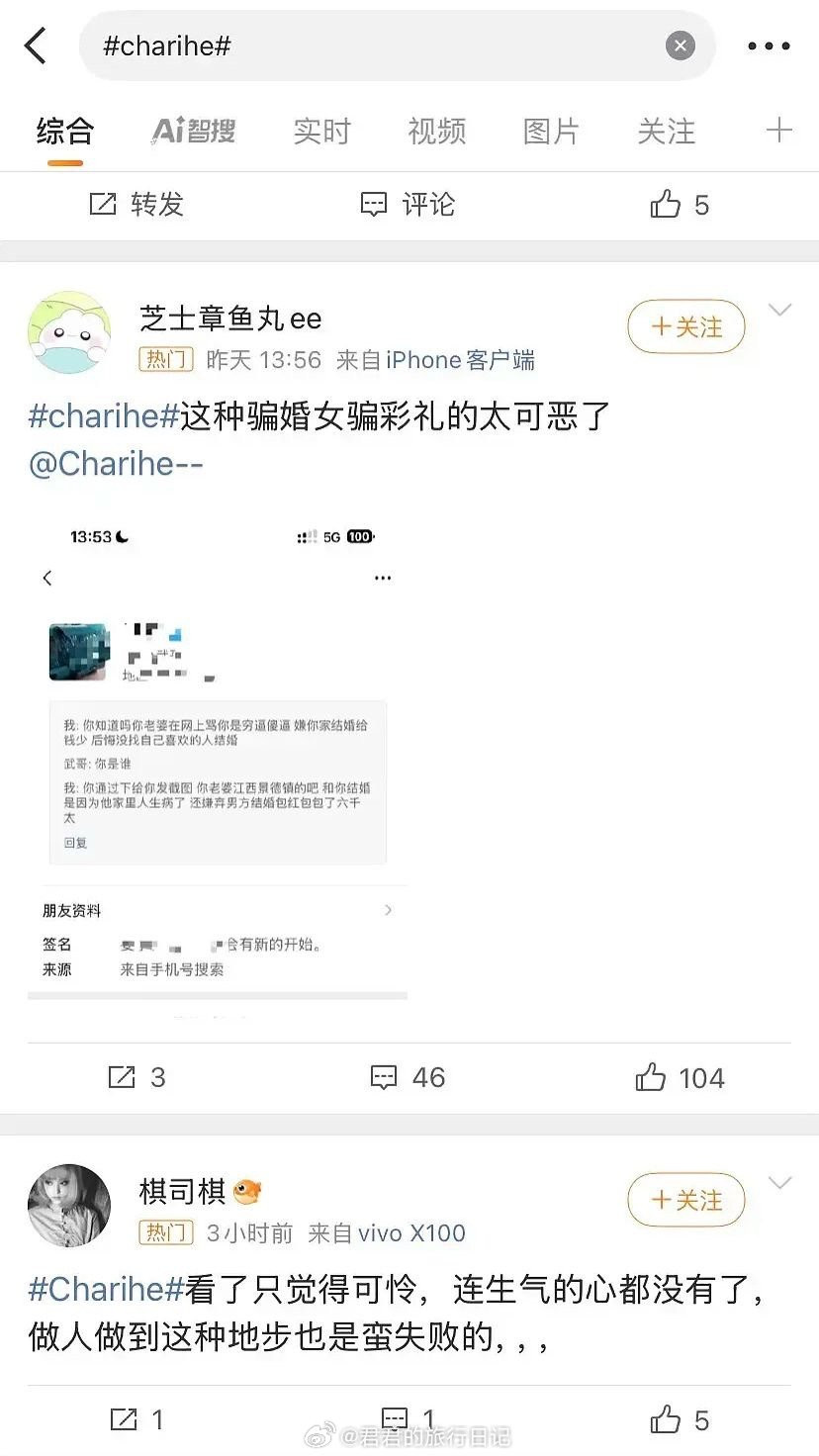The height and width of the screenshot is (1456, 819).
Task: Open 芝士章鱼丸ee's profile avatar
Action: [69, 332]
